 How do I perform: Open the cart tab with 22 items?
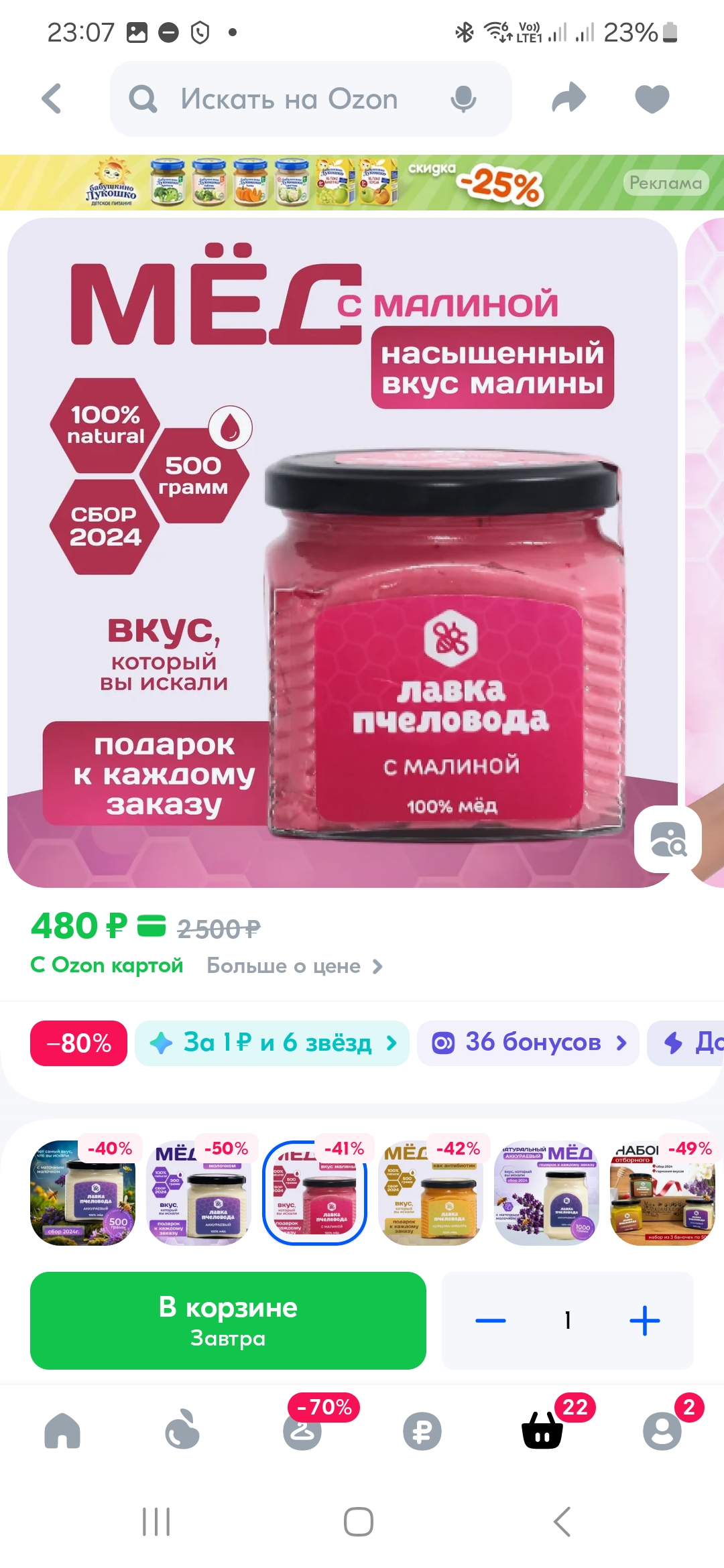tap(543, 1431)
